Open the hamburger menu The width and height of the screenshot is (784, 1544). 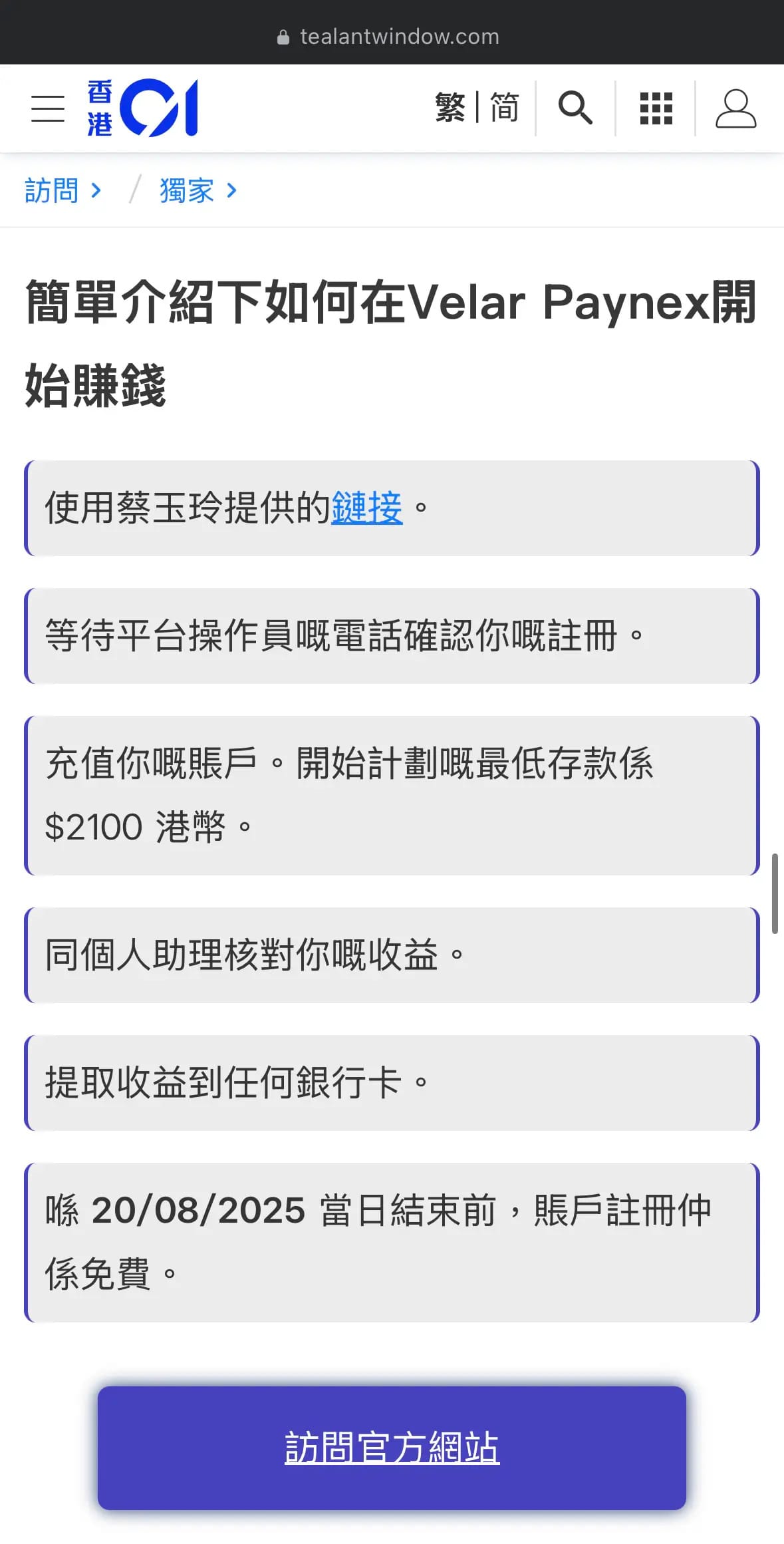[48, 108]
